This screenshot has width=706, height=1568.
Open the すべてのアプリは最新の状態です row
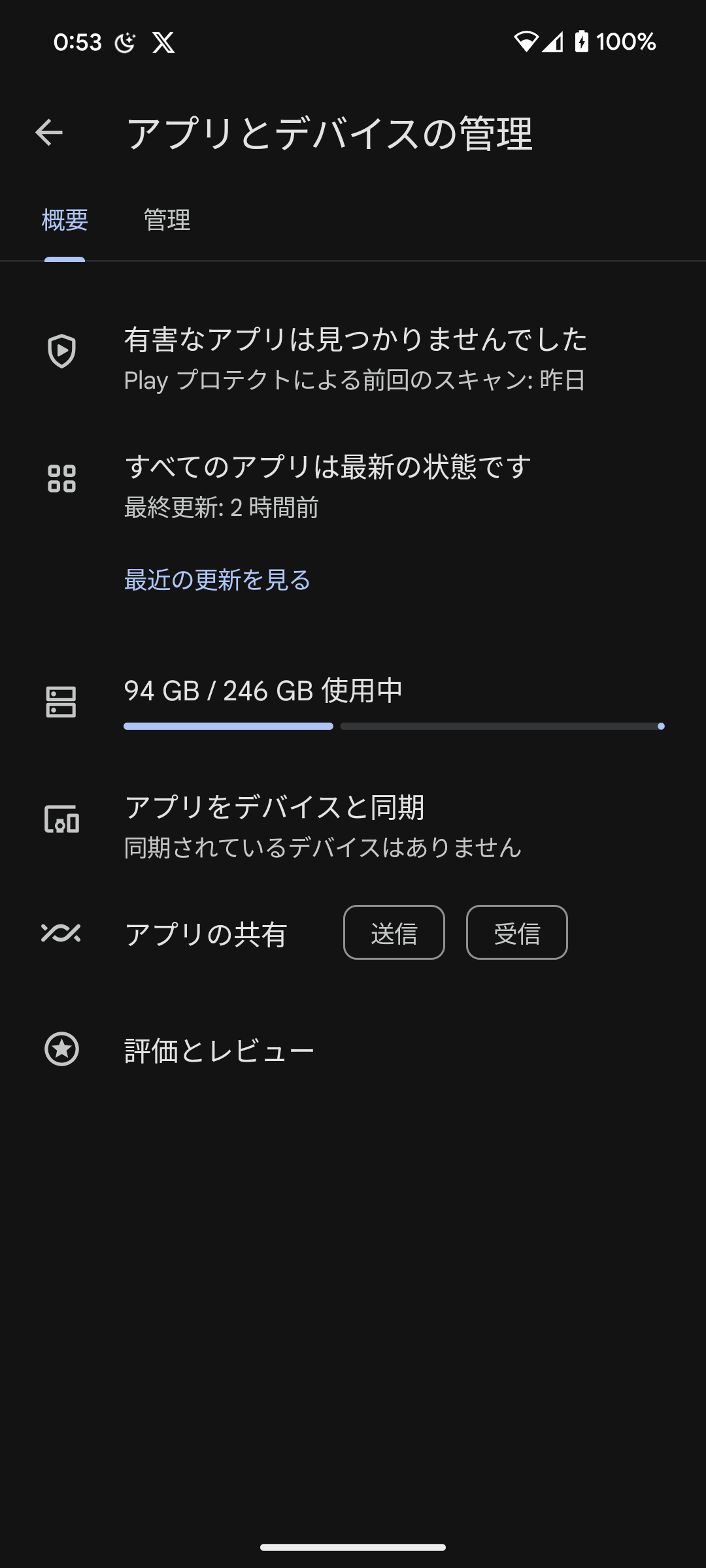pyautogui.click(x=353, y=485)
